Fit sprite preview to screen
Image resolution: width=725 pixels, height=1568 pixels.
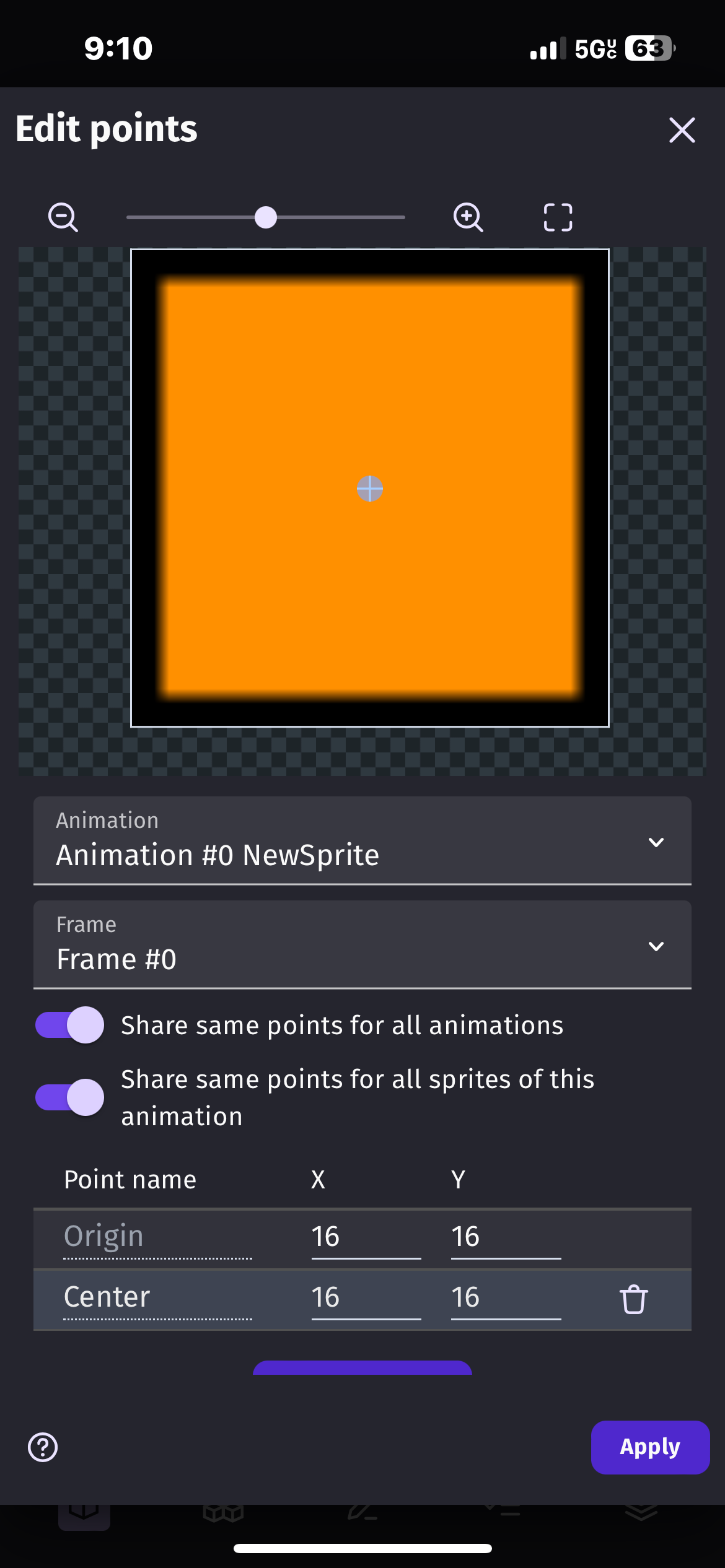click(x=558, y=217)
